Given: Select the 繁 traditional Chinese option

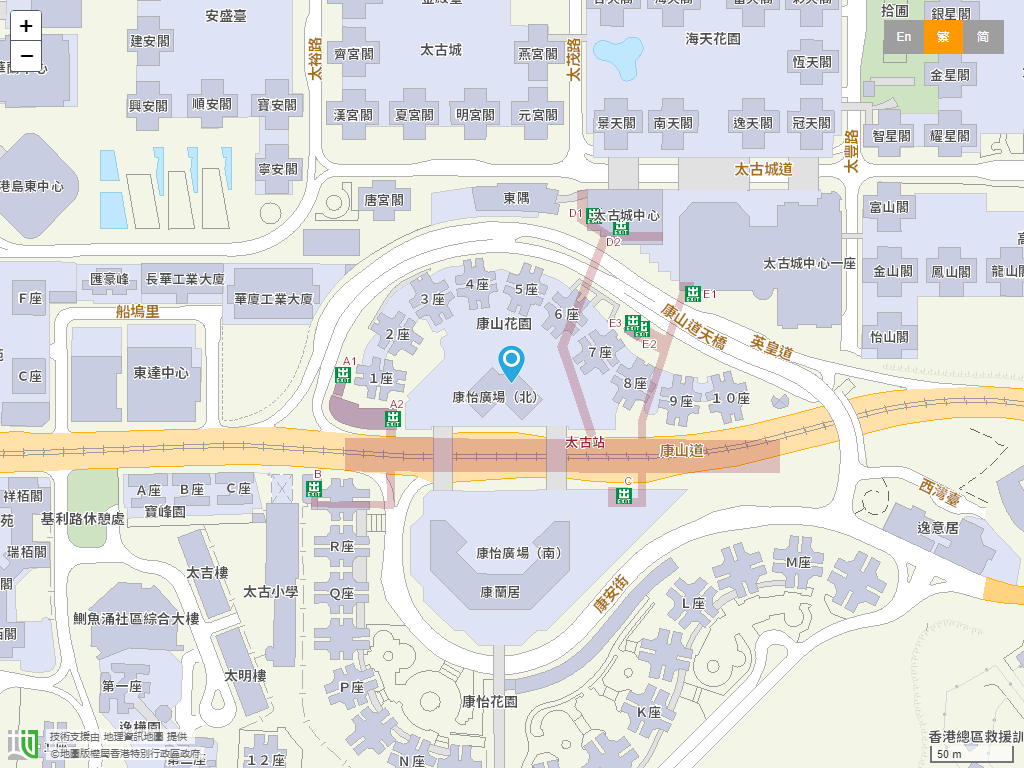Looking at the screenshot, I should tap(943, 37).
